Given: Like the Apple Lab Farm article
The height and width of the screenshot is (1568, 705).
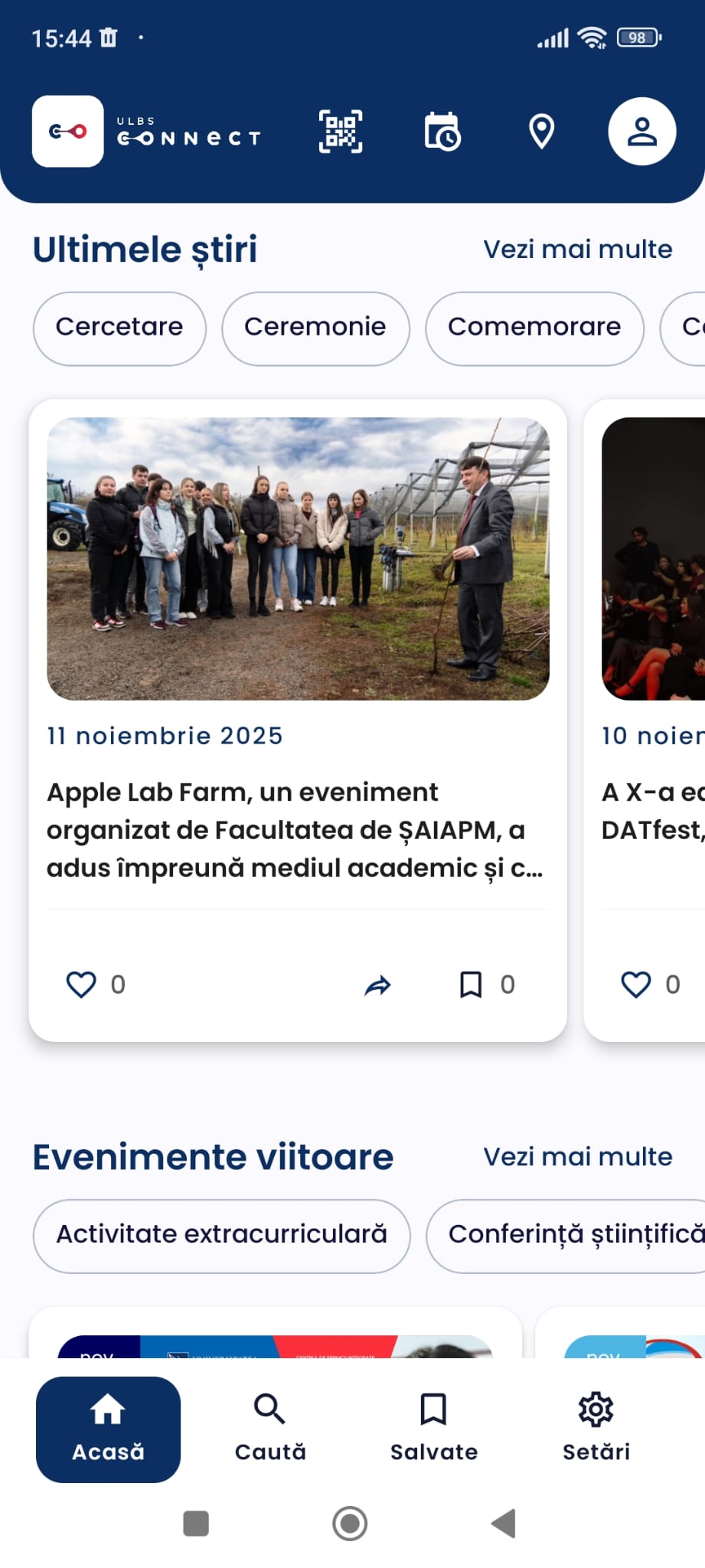Looking at the screenshot, I should coord(81,985).
